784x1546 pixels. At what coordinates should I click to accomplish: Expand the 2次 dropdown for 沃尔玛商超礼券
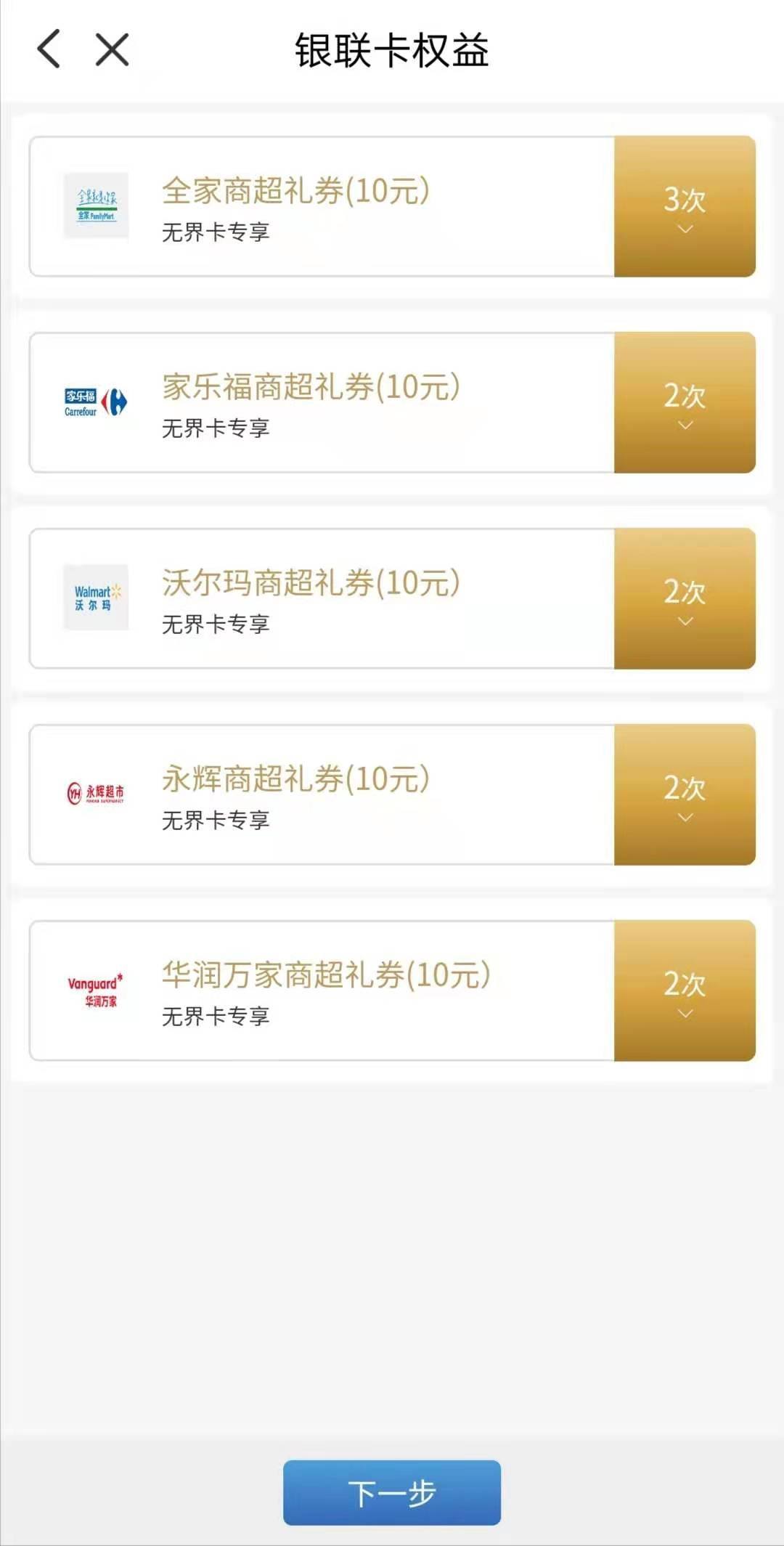(685, 598)
